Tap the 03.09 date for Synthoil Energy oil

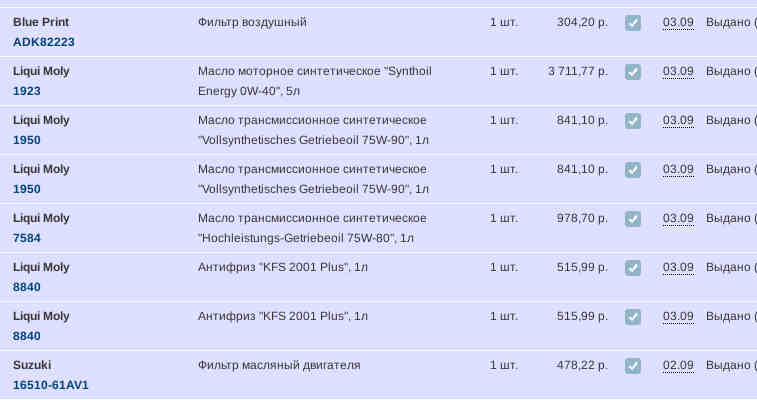tap(678, 71)
